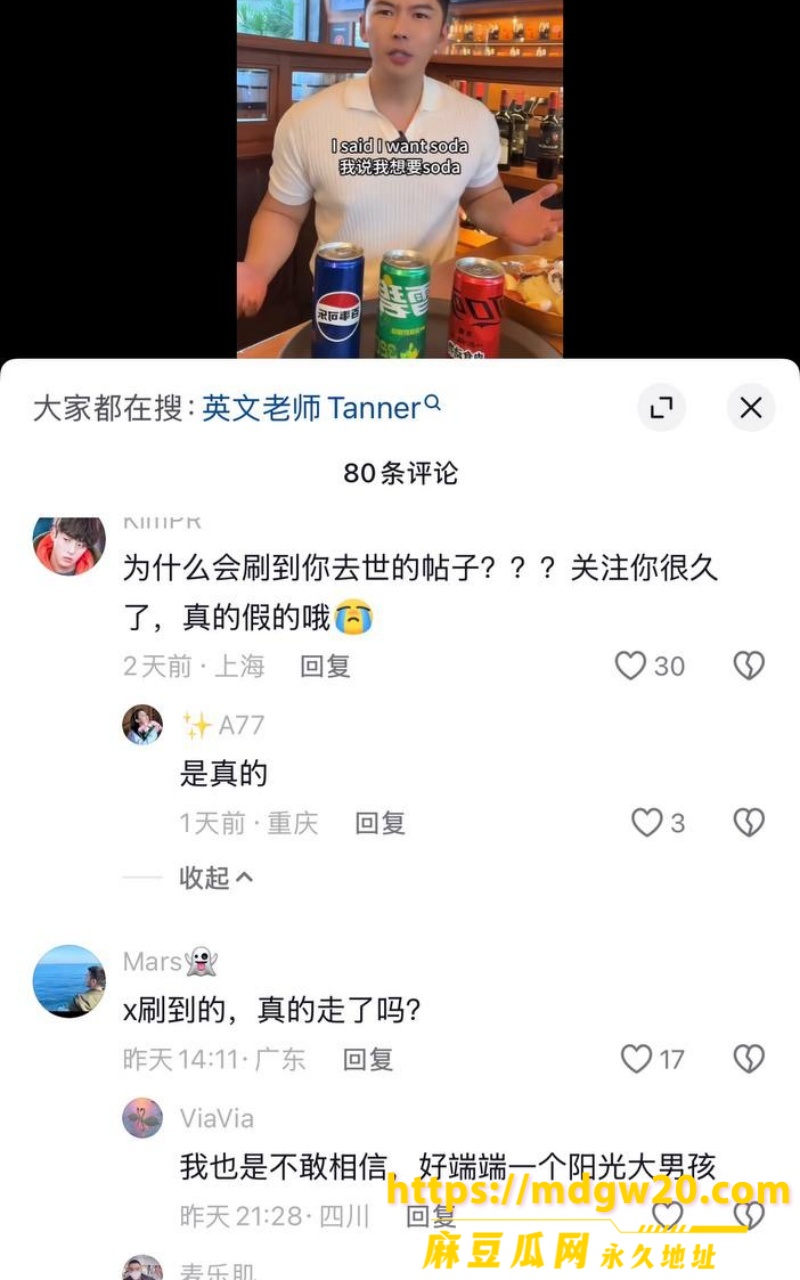Open Mars's profile avatar
800x1280 pixels.
pos(69,981)
